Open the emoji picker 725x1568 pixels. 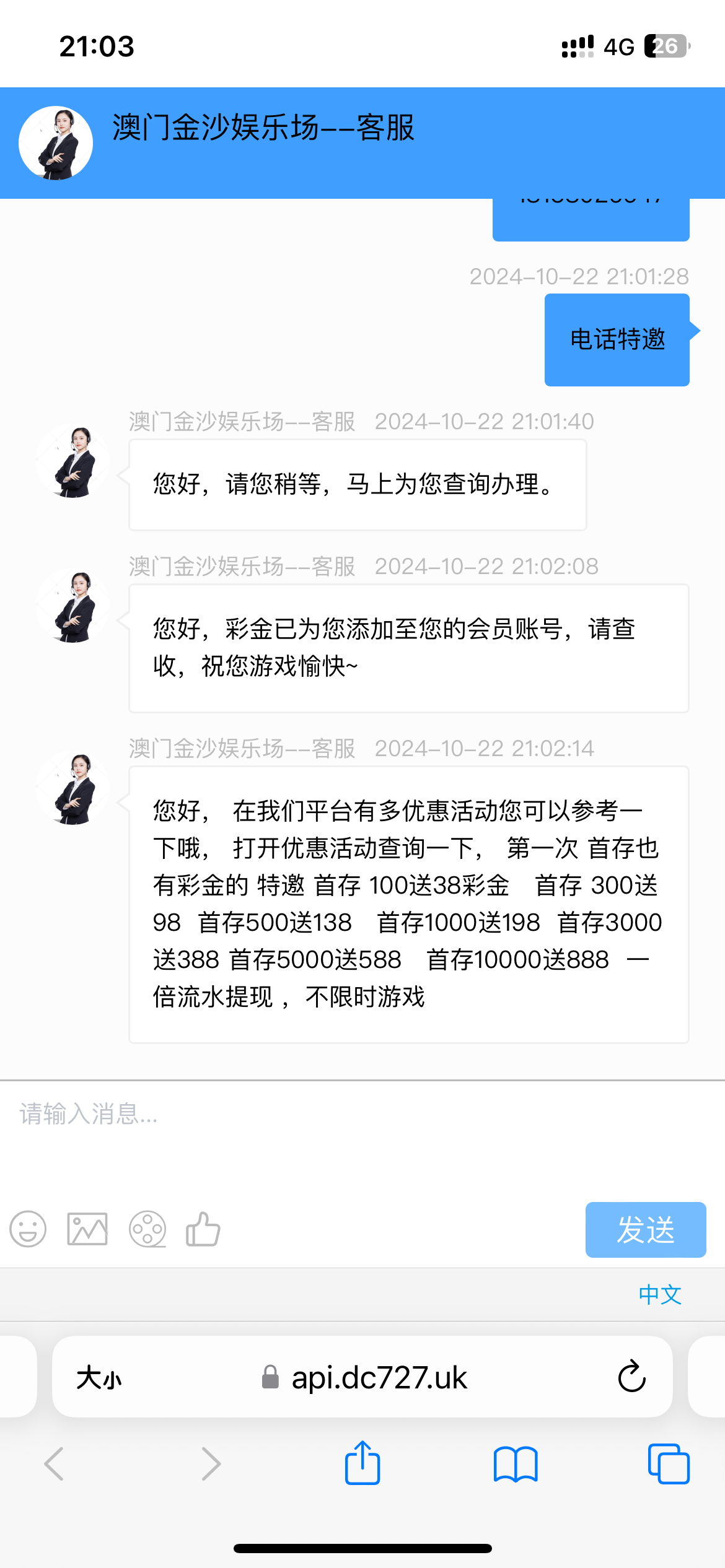pyautogui.click(x=28, y=1229)
